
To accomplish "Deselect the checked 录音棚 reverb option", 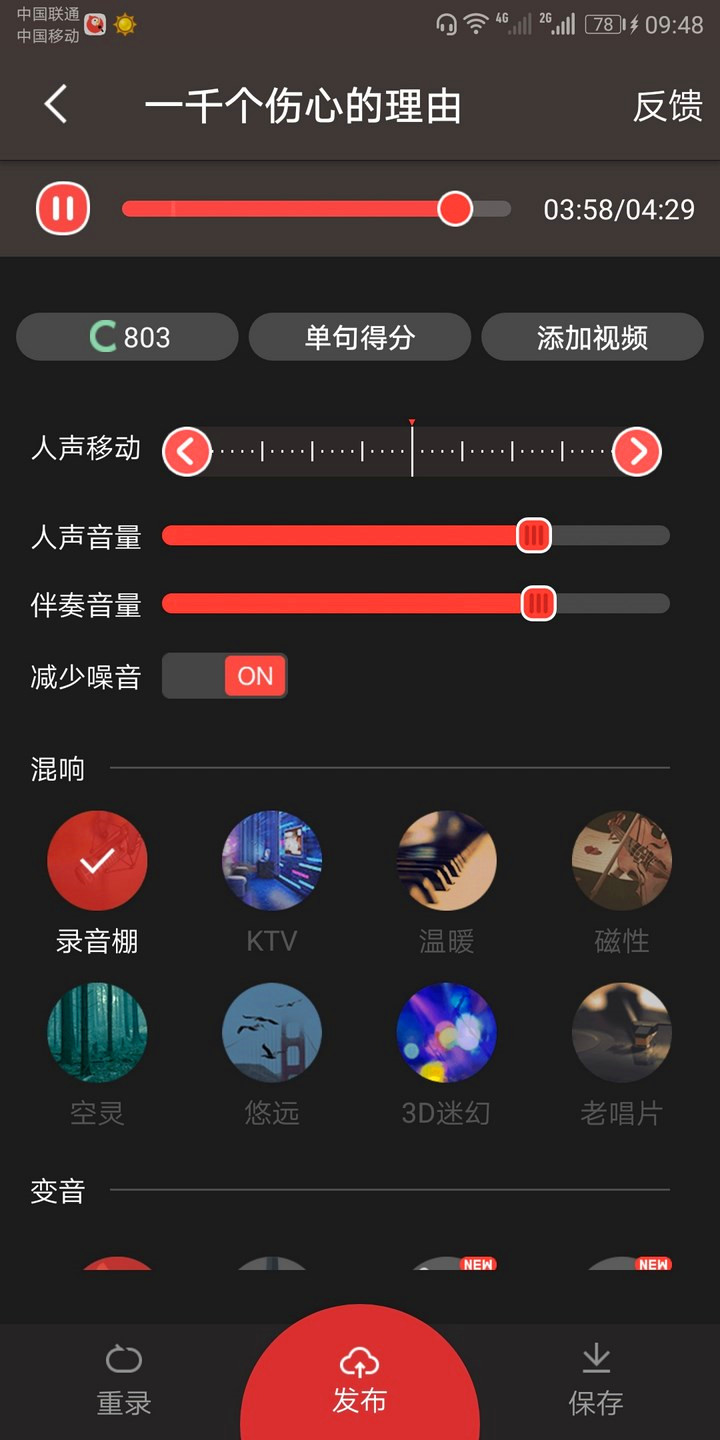I will pyautogui.click(x=97, y=860).
